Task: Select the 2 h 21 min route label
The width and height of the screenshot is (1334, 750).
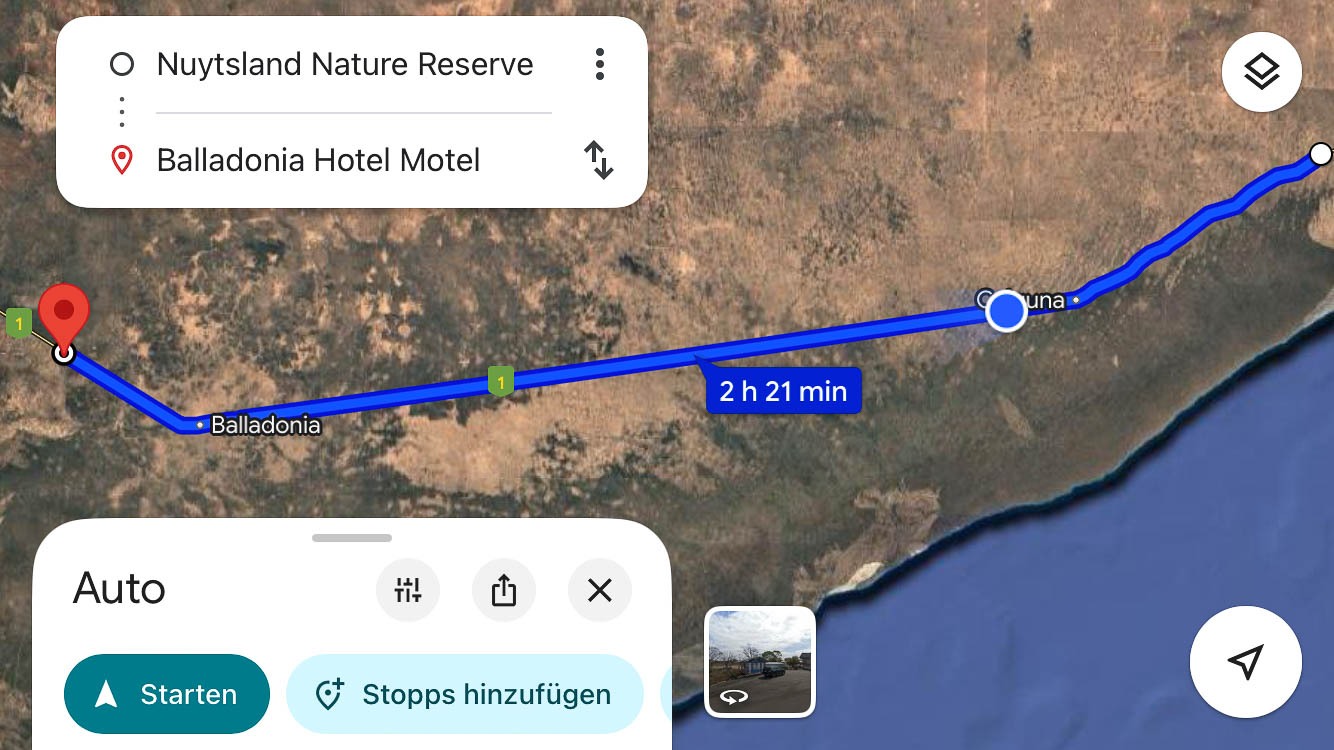Action: pos(783,391)
